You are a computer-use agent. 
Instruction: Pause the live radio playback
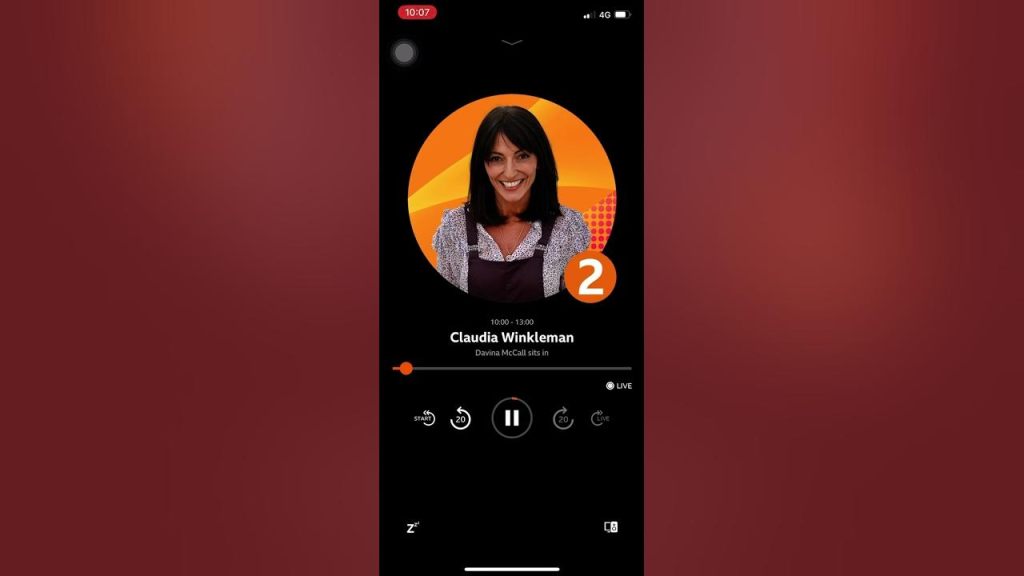point(511,418)
